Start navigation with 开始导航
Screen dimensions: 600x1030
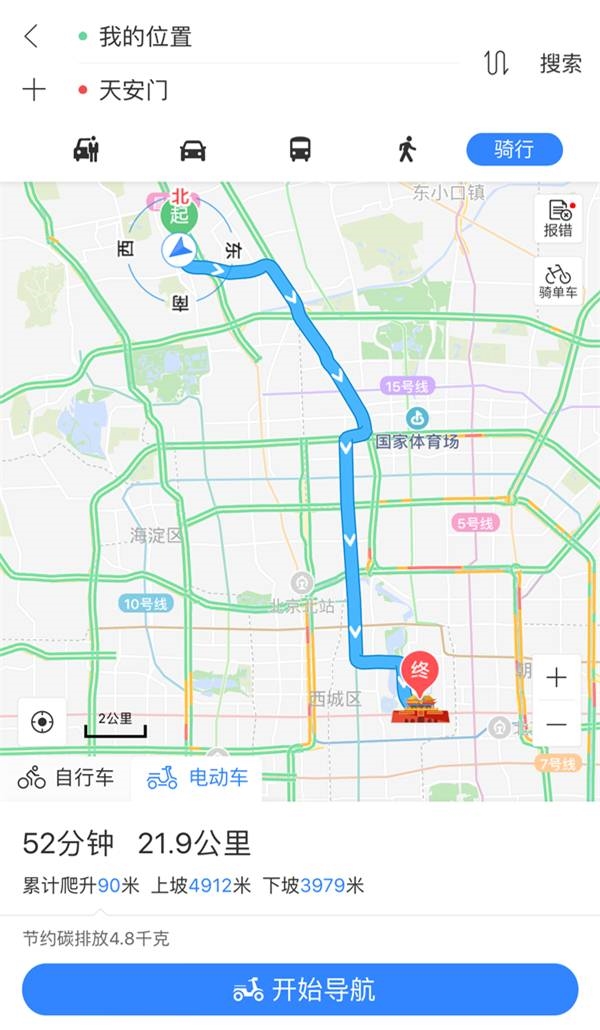coord(300,989)
